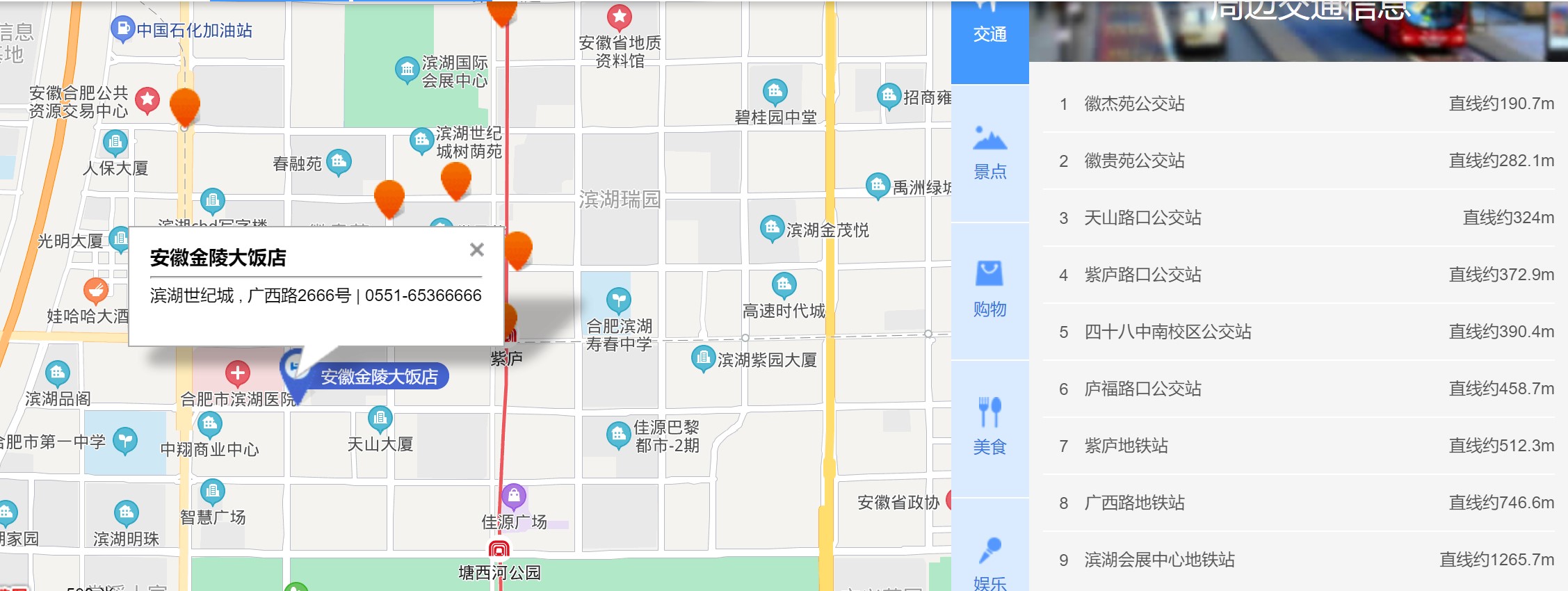Select 紫庐地铁站 in the list
1568x591 pixels.
[1126, 446]
